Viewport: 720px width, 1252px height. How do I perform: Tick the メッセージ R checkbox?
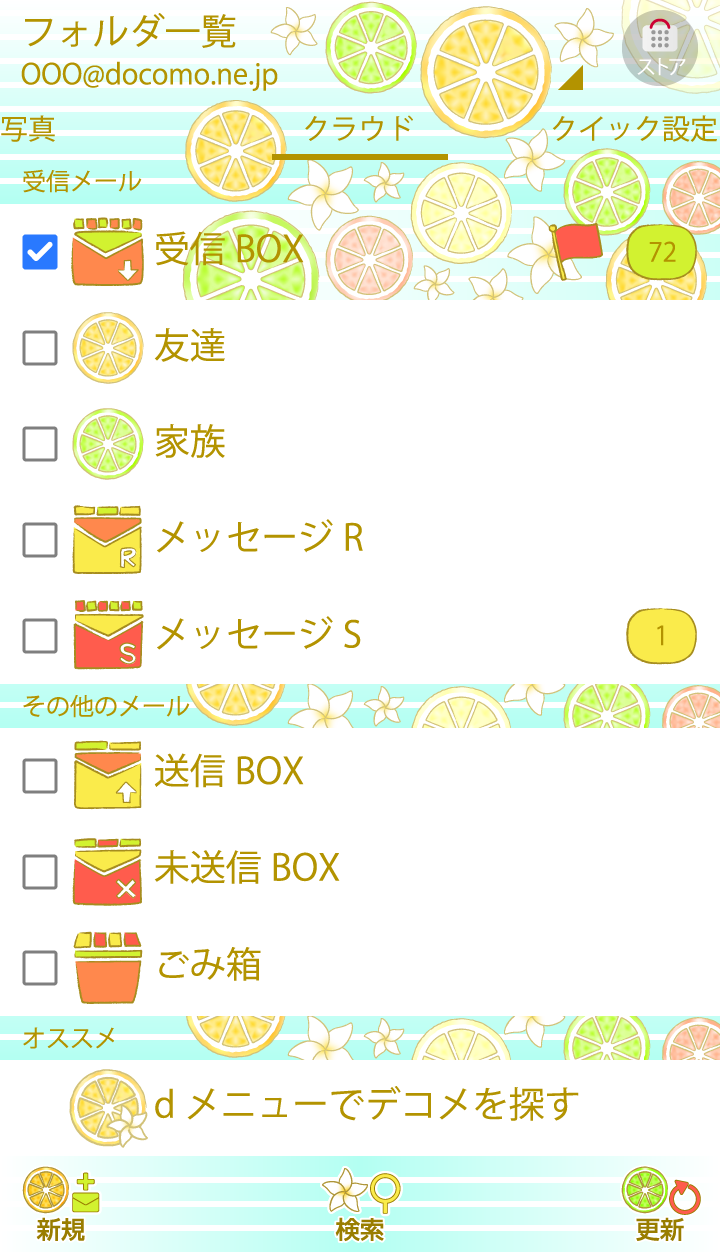(40, 539)
